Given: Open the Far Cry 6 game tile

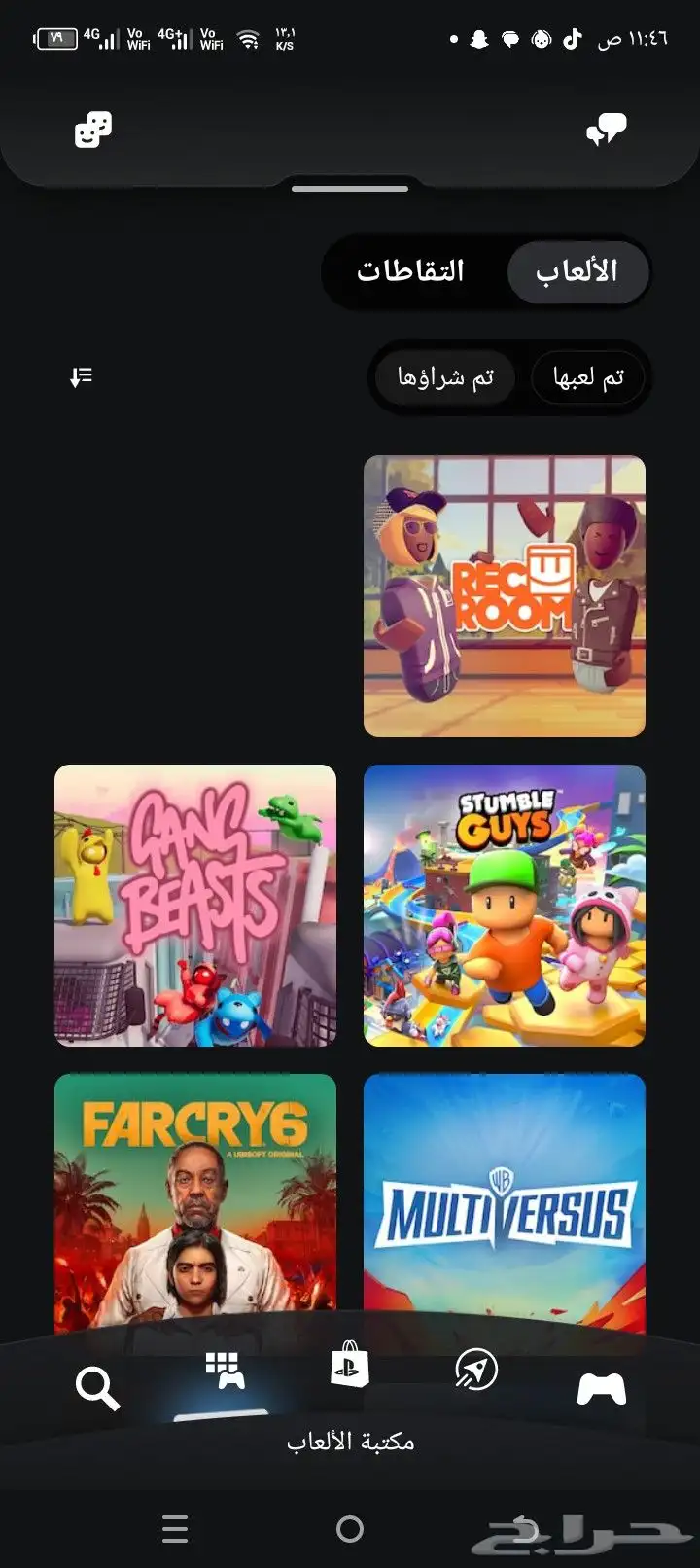Looking at the screenshot, I should pos(195,1202).
